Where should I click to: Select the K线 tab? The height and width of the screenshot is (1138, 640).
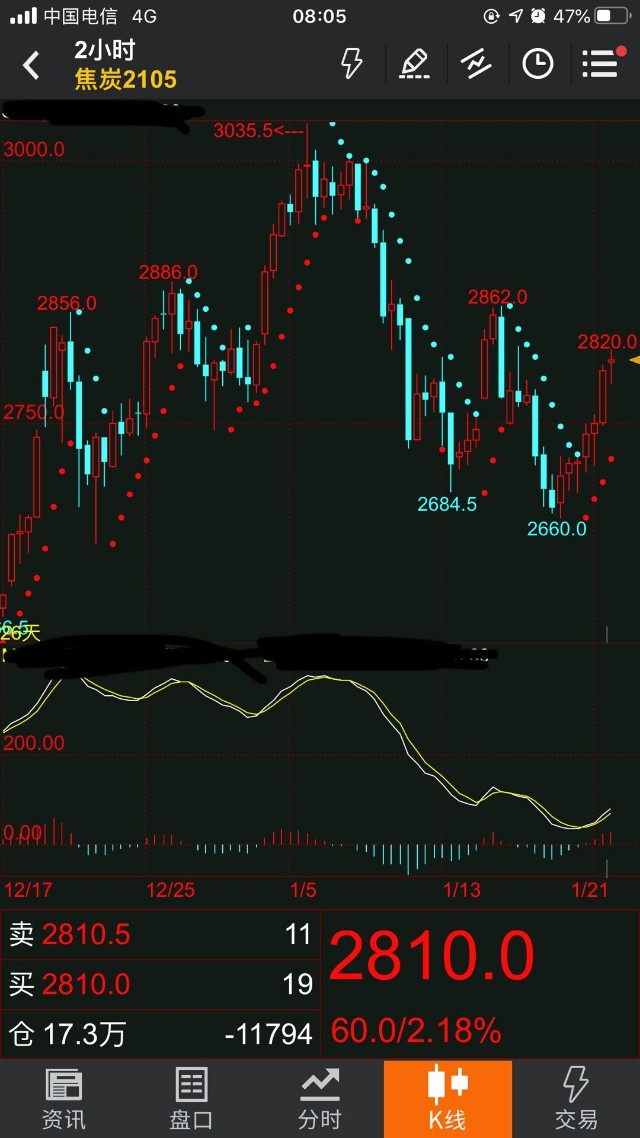coord(447,1099)
